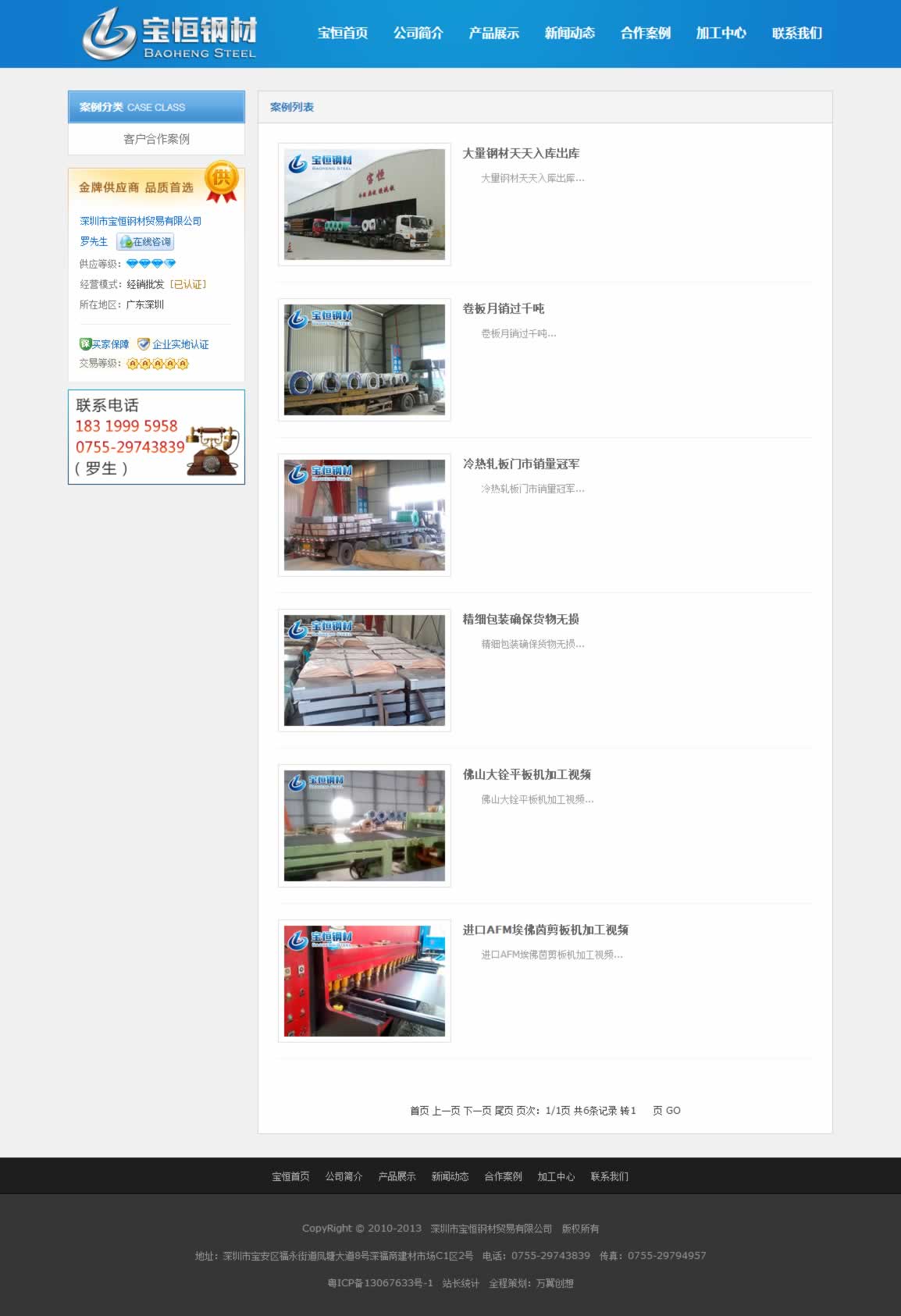The width and height of the screenshot is (901, 1316).
Task: Jump to the 尾页 of the list
Action: pos(504,1111)
